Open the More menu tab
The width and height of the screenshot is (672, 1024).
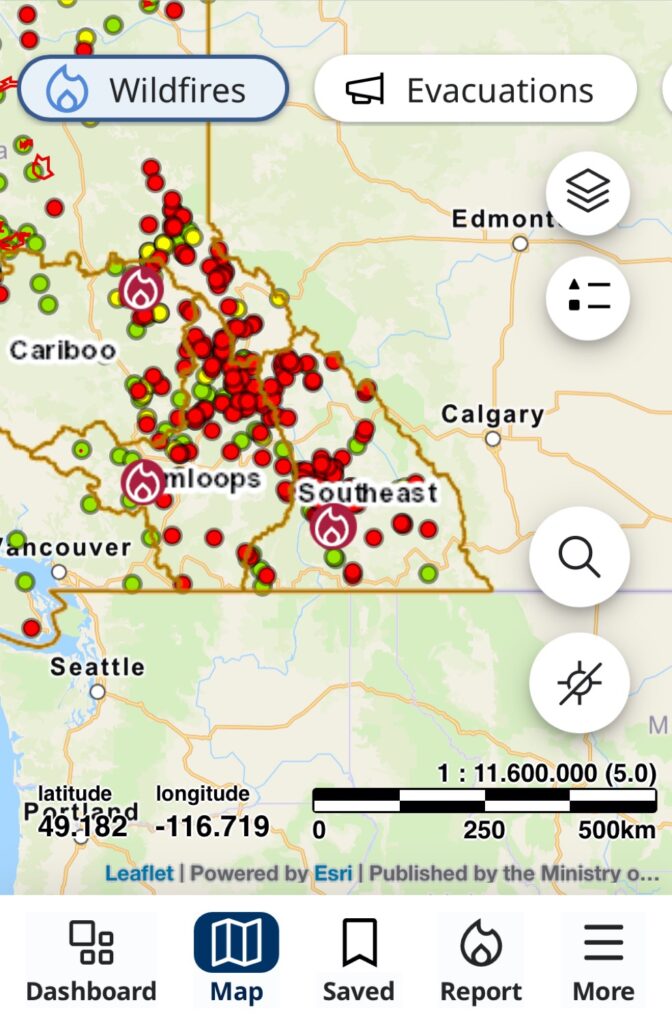(603, 961)
